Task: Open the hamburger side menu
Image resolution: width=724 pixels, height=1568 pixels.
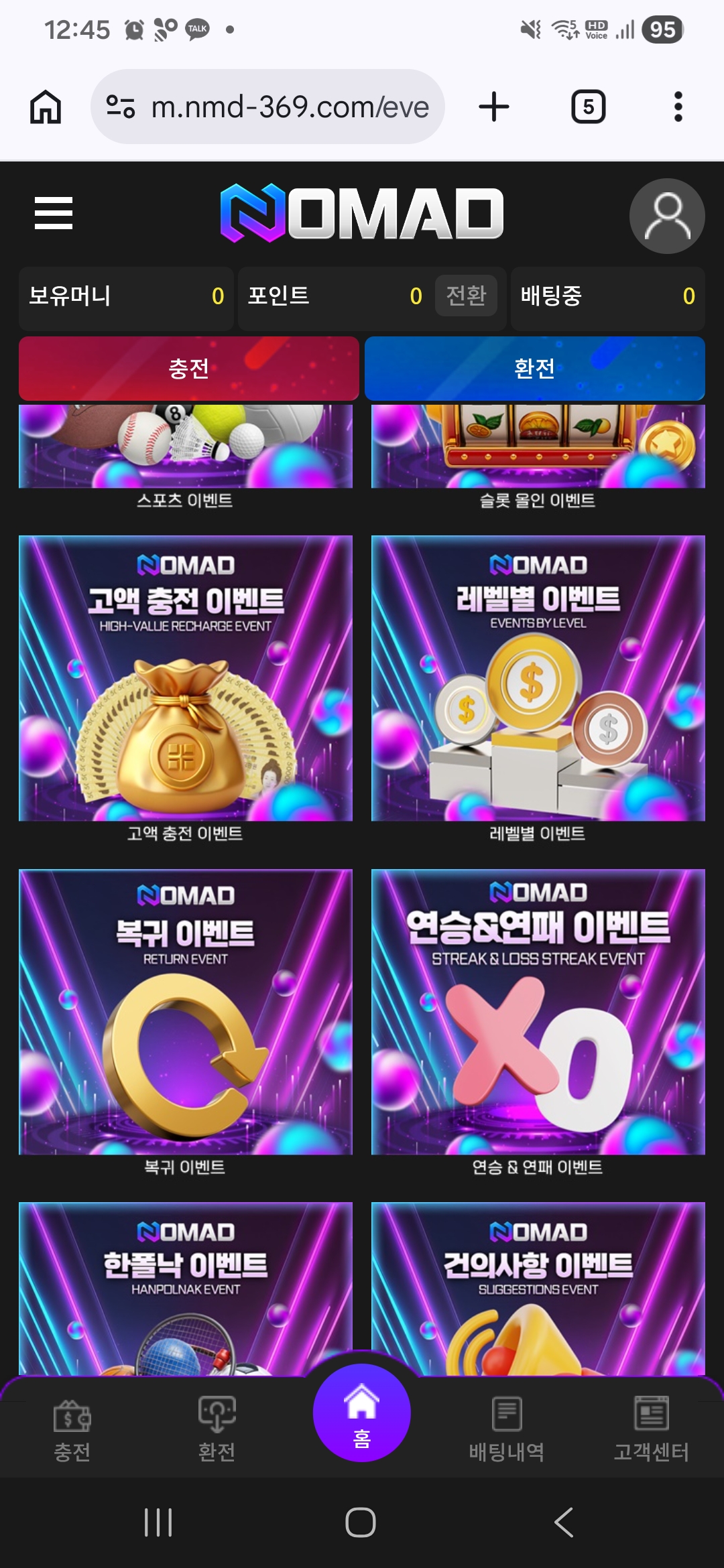Action: tap(54, 213)
